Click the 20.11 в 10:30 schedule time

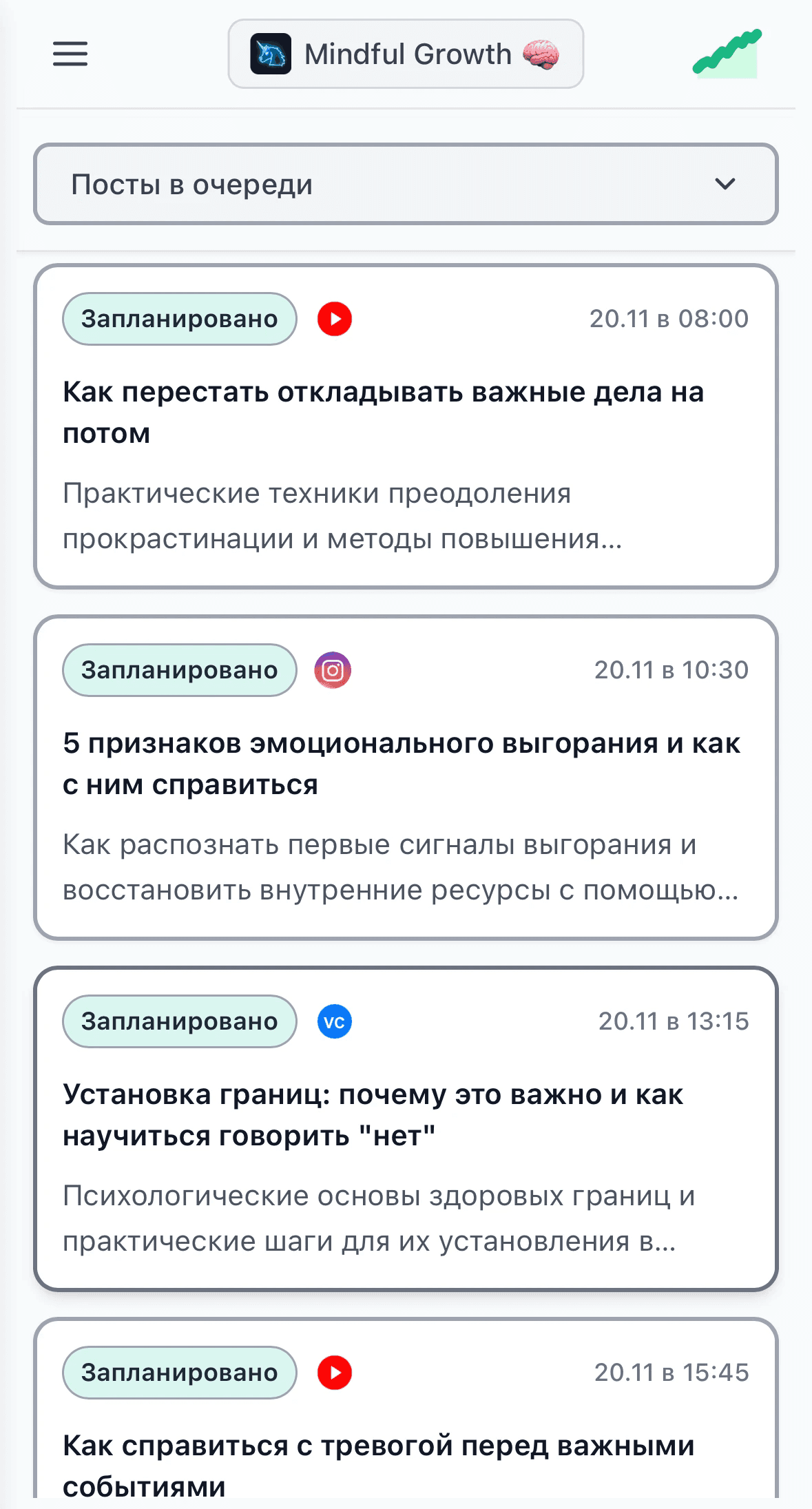click(x=670, y=669)
